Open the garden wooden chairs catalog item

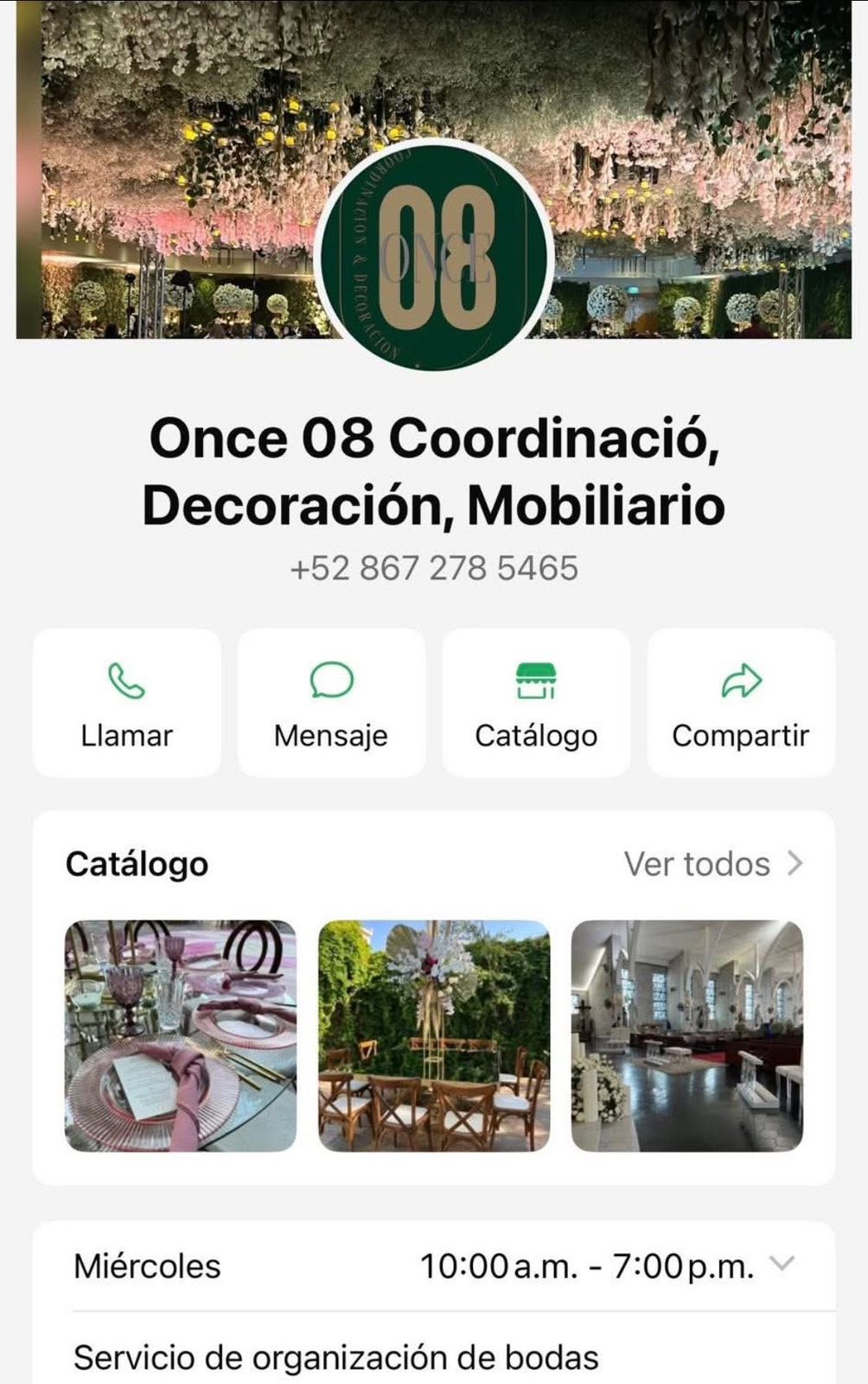tap(434, 1035)
